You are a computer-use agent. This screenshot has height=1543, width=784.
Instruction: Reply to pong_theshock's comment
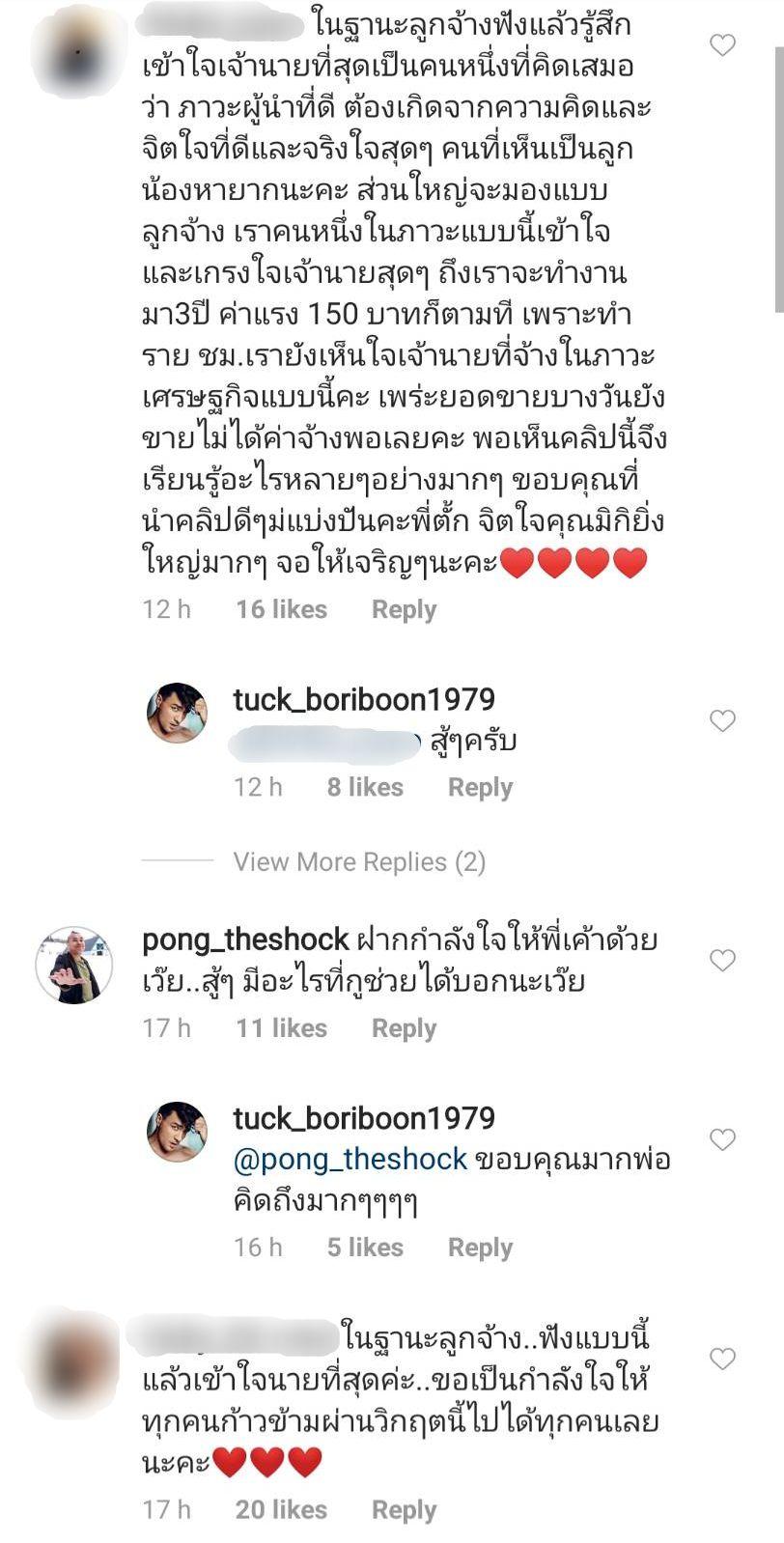[404, 1028]
